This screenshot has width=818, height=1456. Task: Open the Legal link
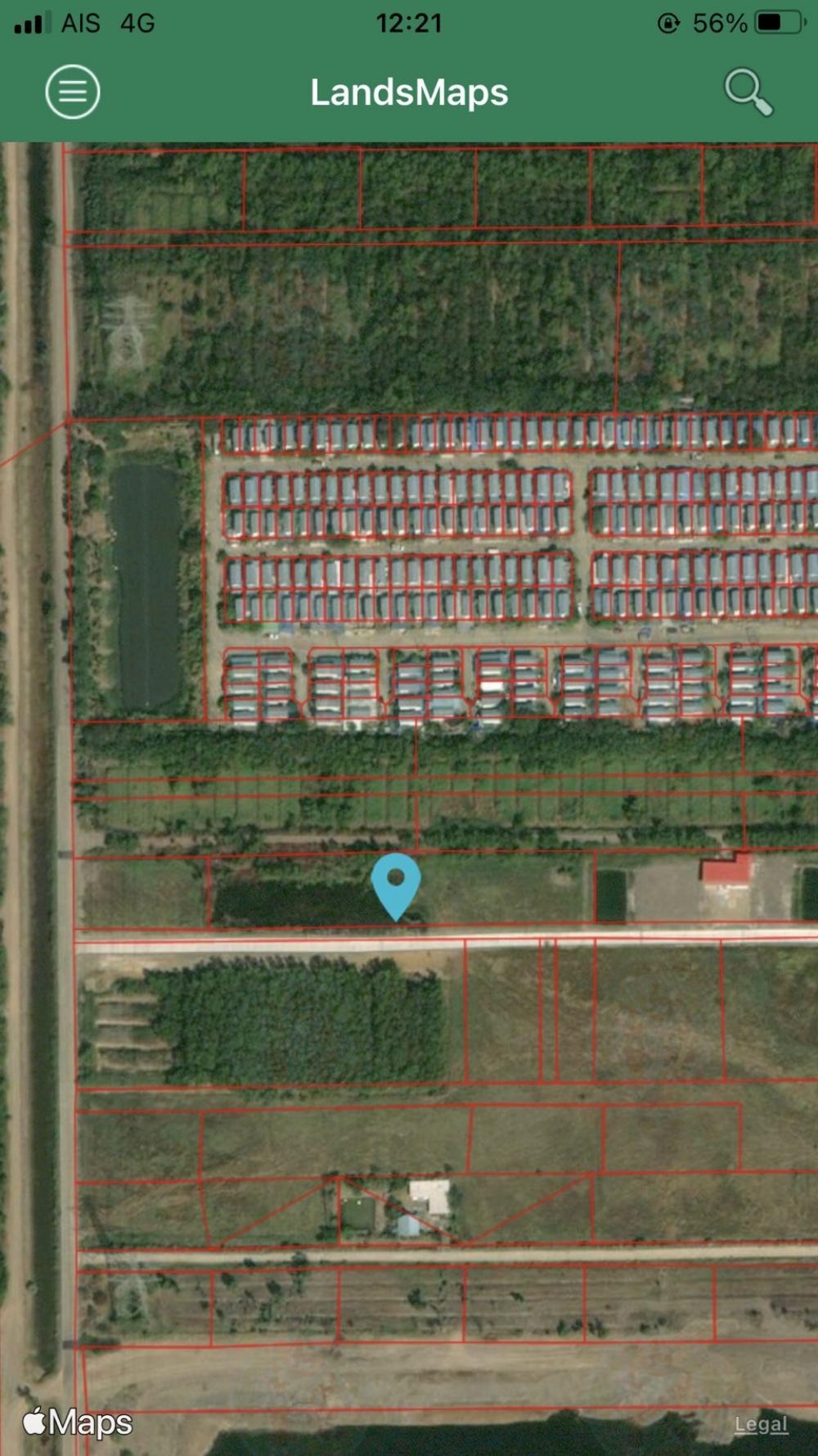[761, 1424]
